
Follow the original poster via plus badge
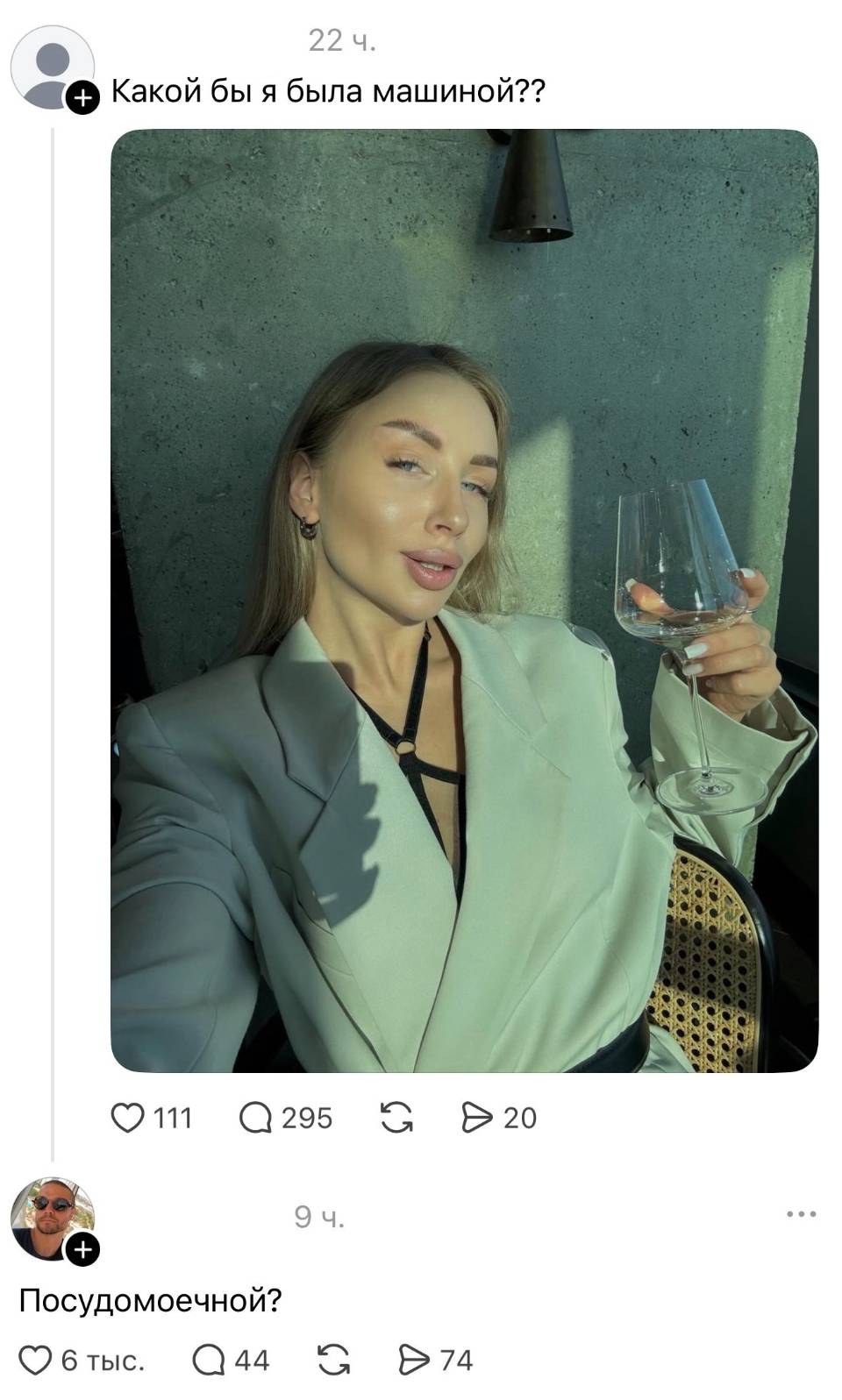[82, 98]
